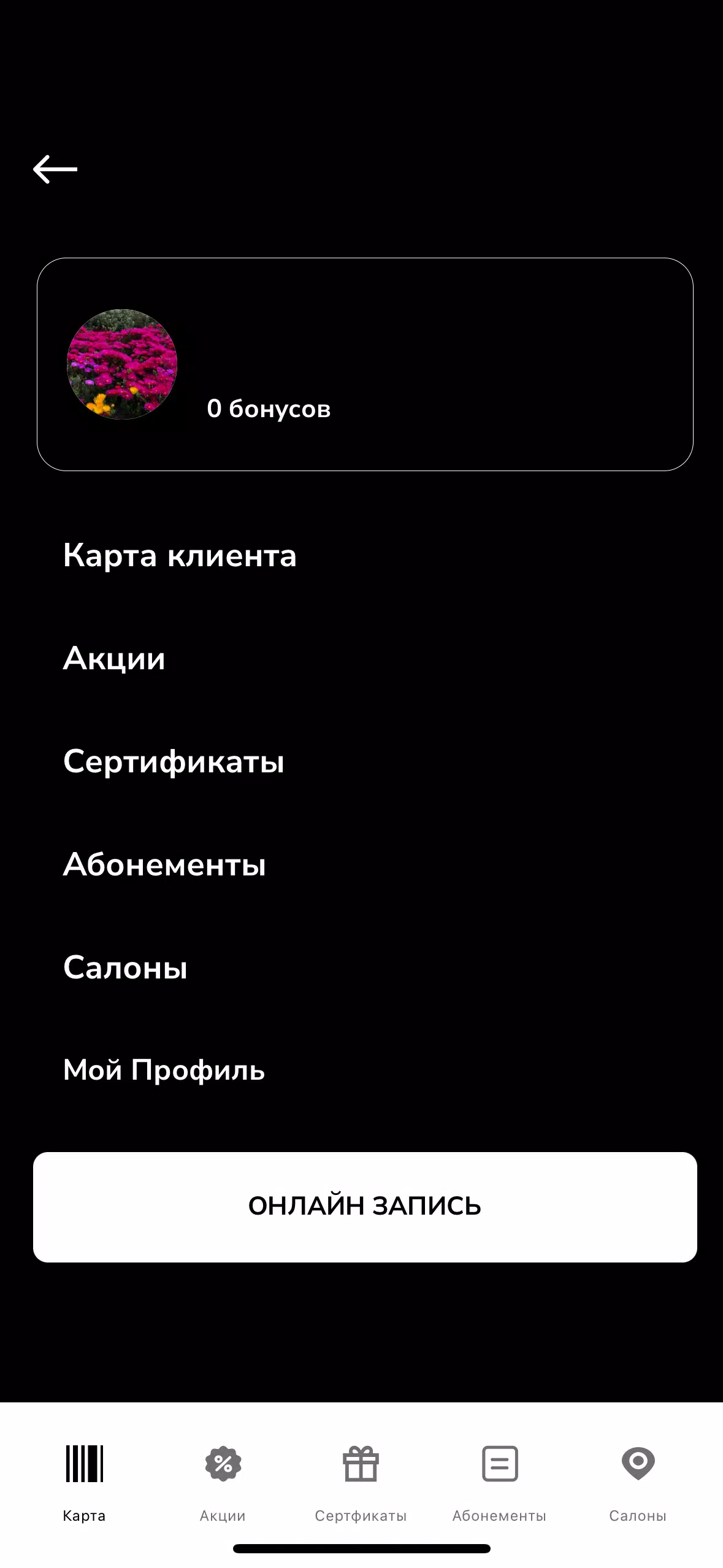Open the Абонементы list item
The image size is (723, 1568).
[164, 864]
